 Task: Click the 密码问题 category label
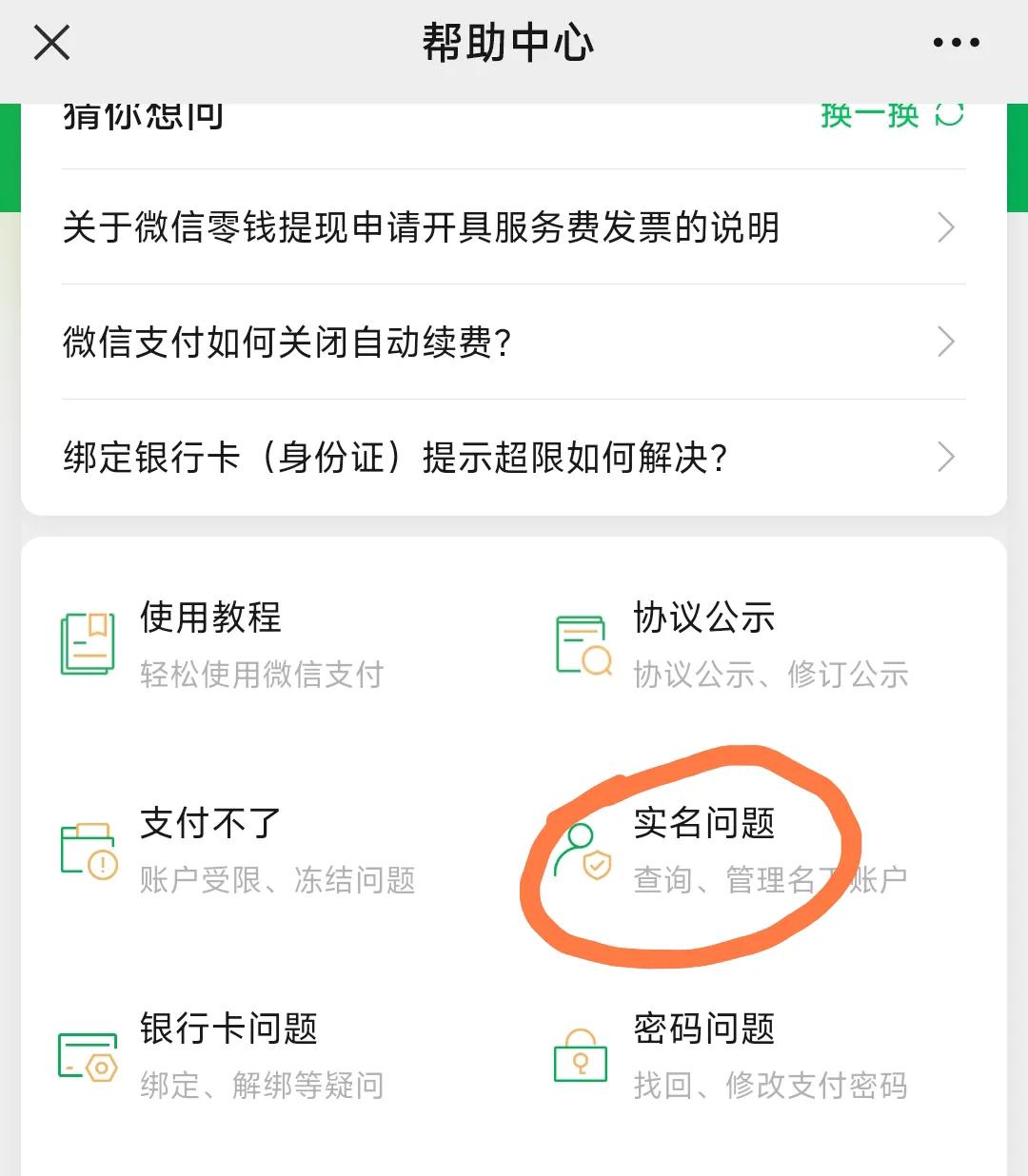coord(702,1029)
